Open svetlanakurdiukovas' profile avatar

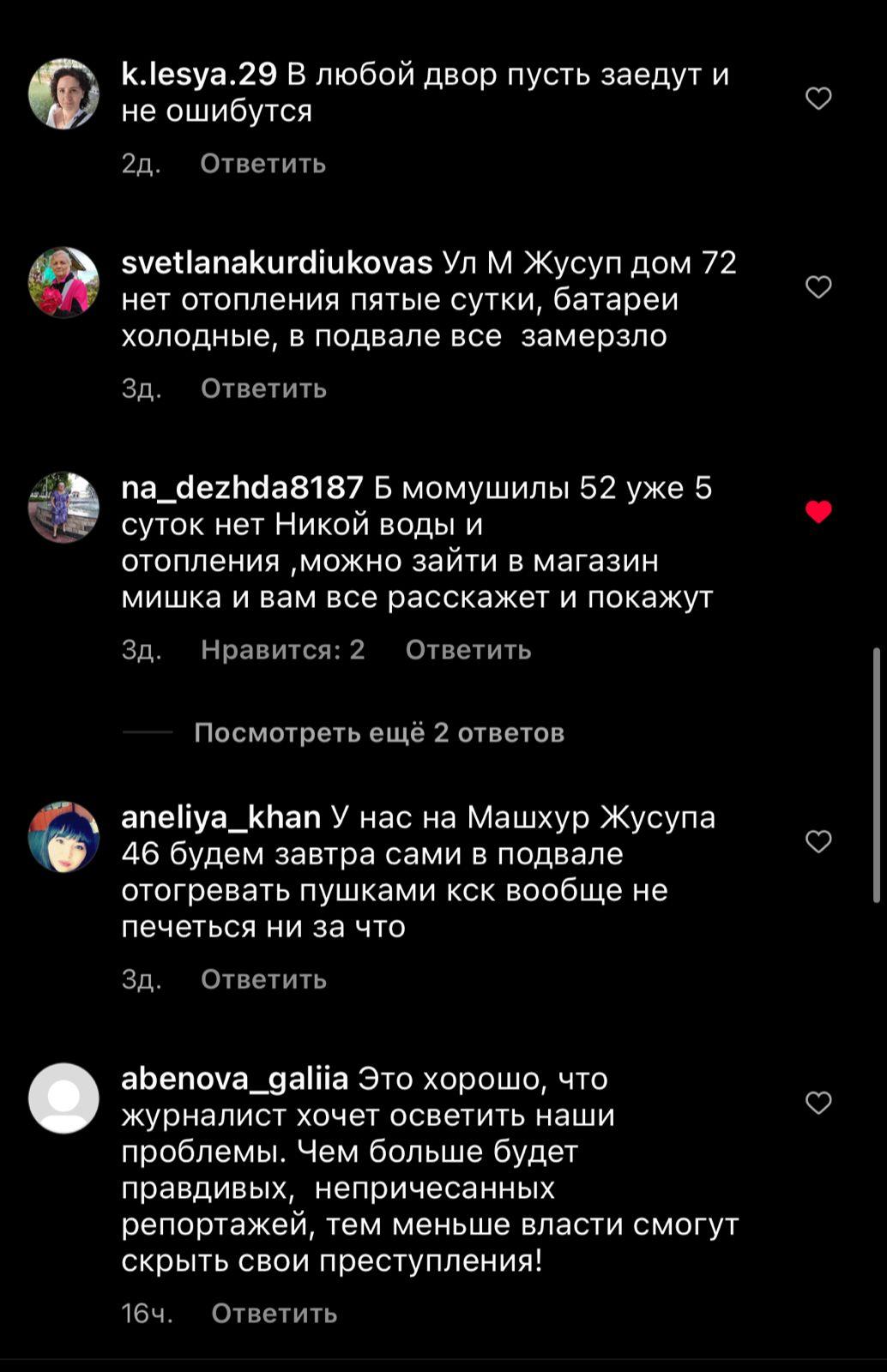(63, 282)
